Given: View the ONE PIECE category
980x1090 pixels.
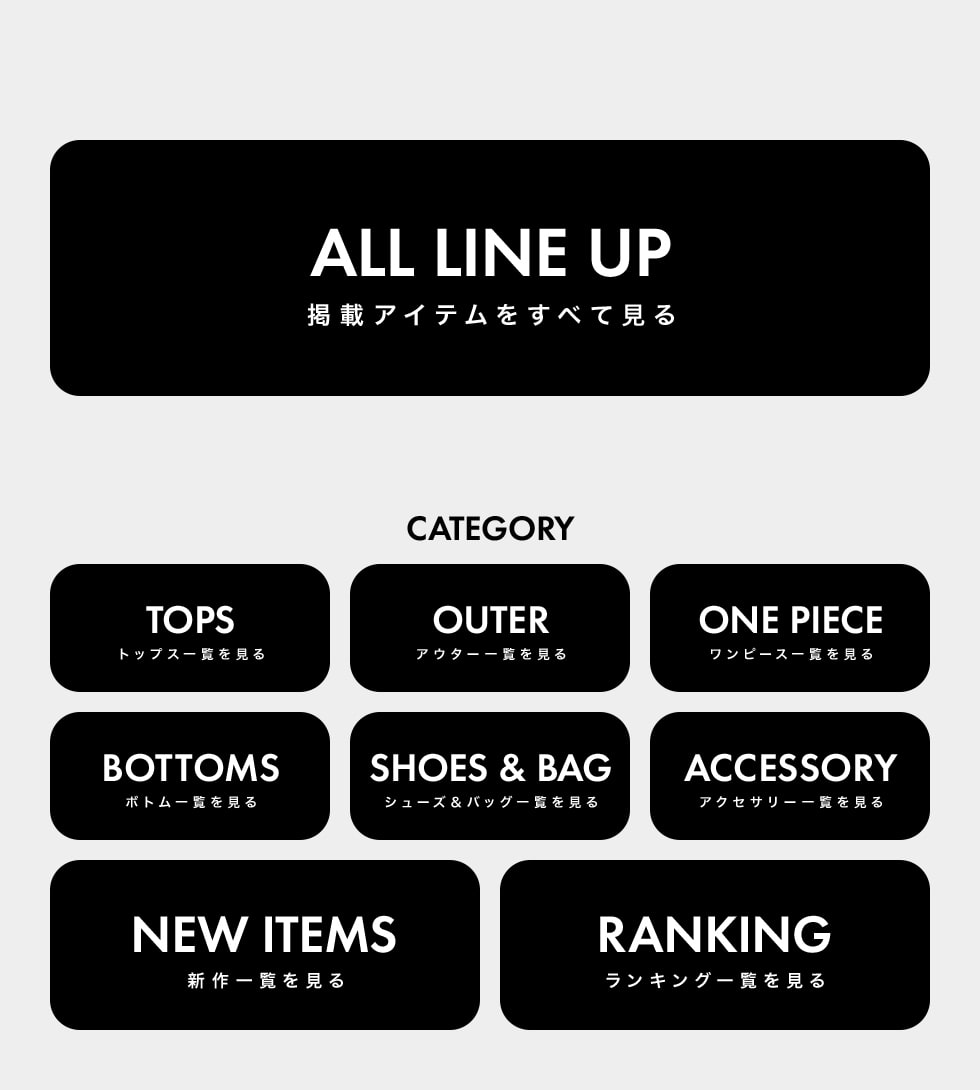Looking at the screenshot, I should tap(790, 628).
